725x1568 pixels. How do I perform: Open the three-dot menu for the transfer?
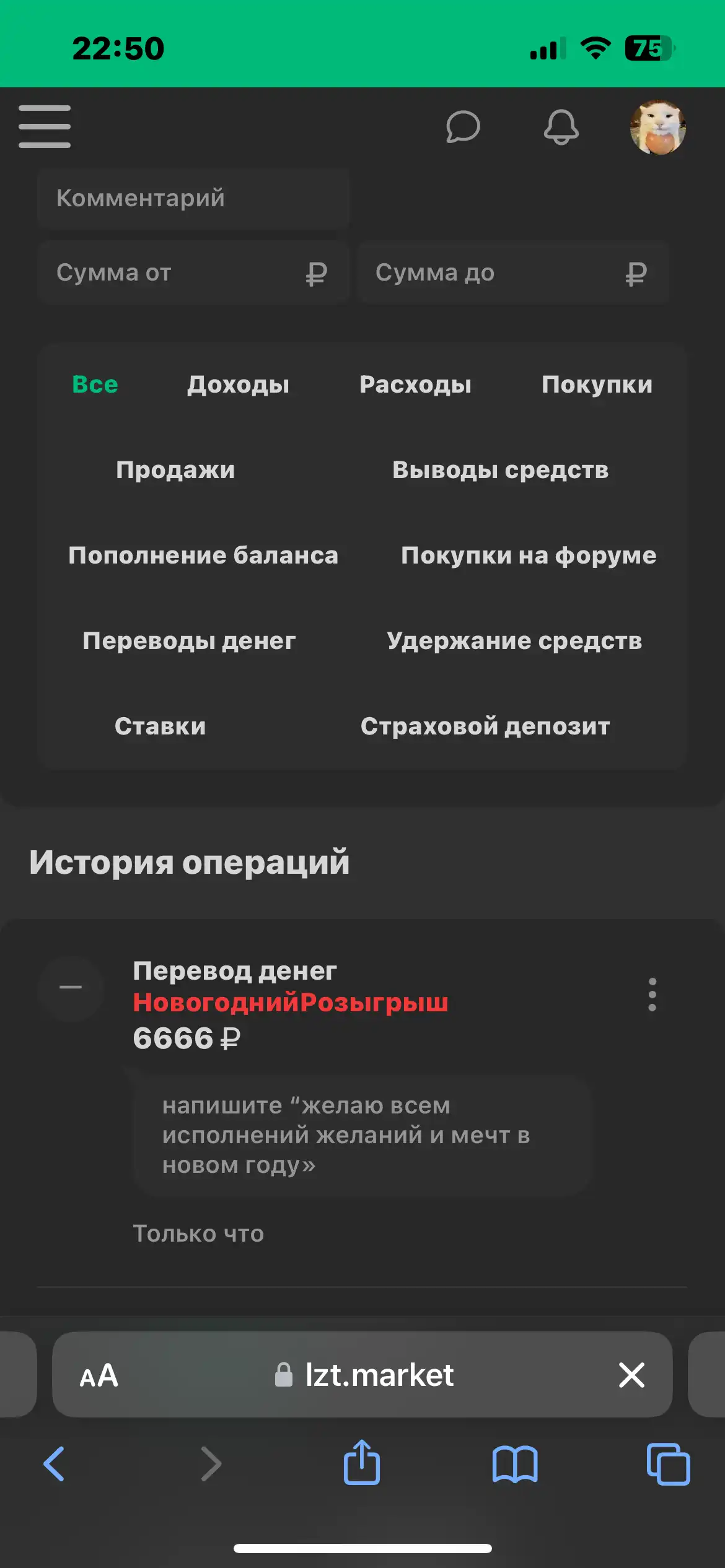coord(652,995)
